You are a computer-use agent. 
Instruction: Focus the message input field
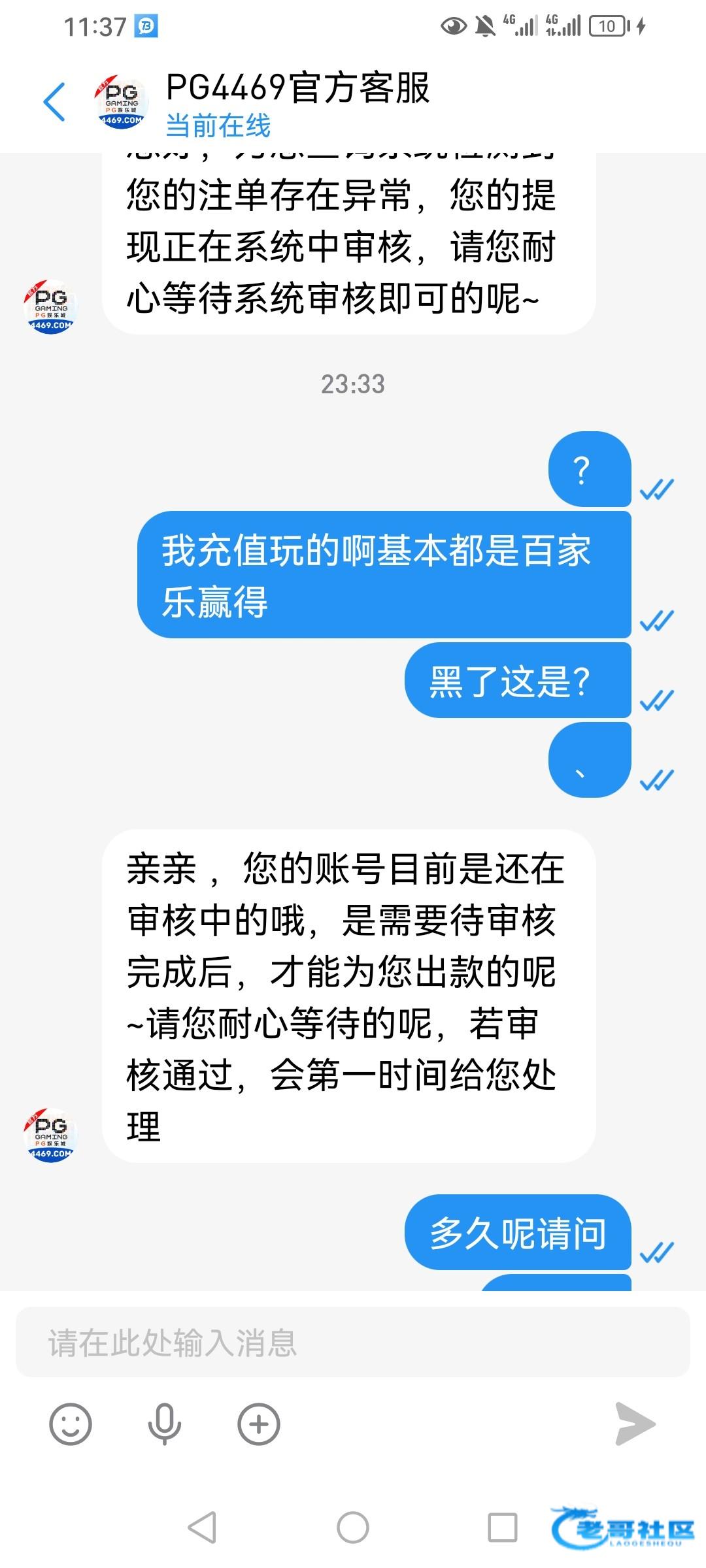pyautogui.click(x=353, y=1343)
